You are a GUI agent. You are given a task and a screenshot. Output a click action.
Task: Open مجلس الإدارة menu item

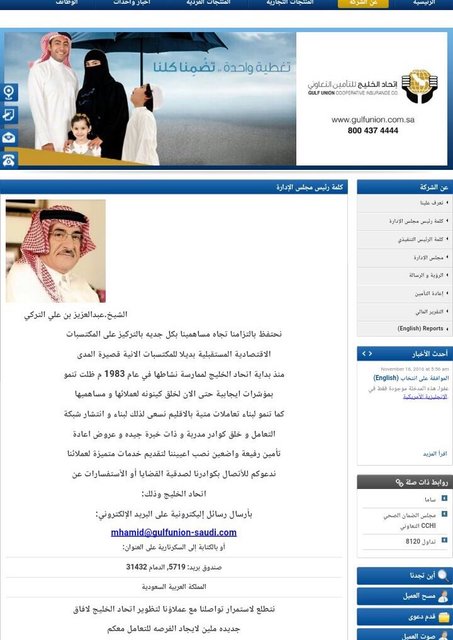click(431, 257)
